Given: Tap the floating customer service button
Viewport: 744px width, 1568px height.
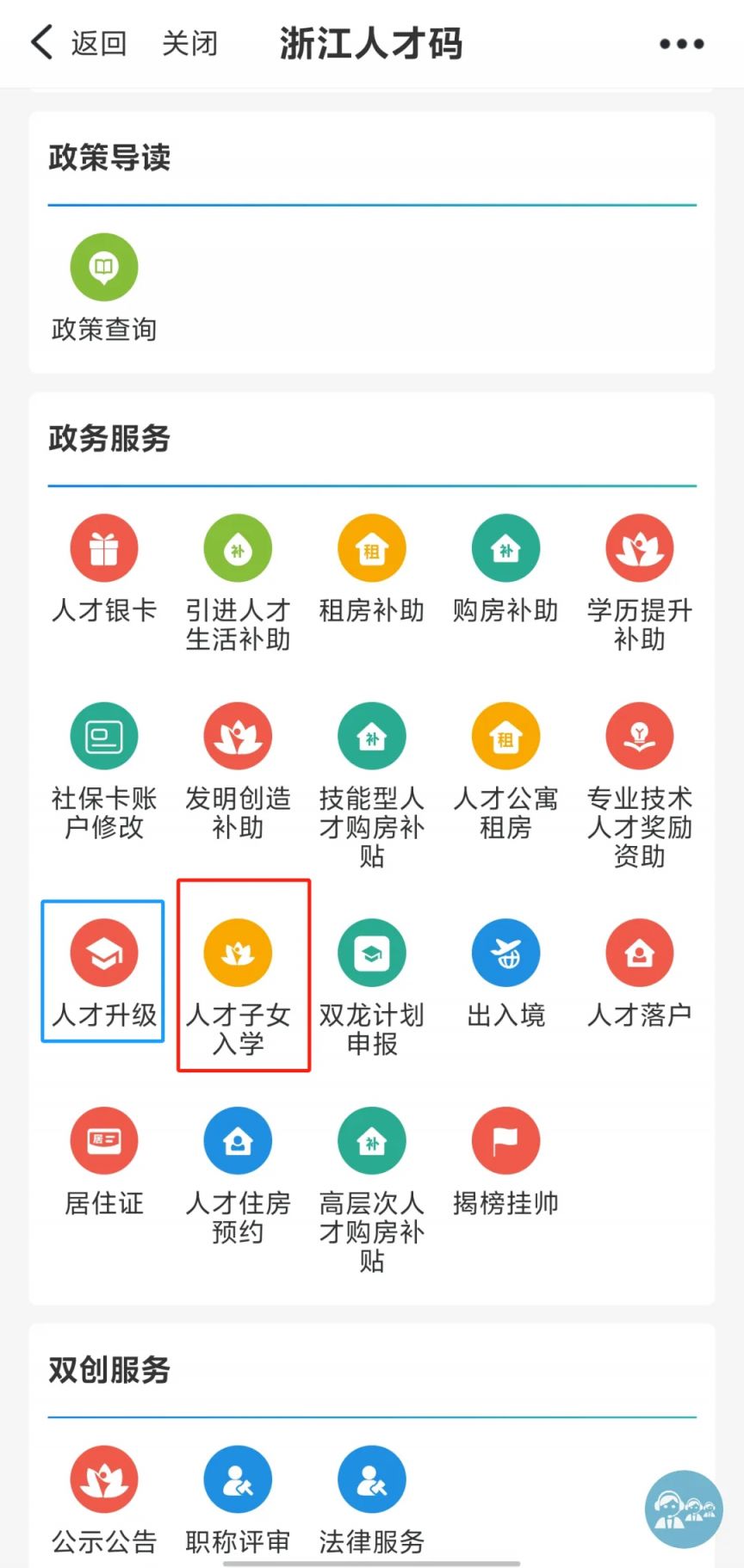Looking at the screenshot, I should click(x=684, y=1509).
